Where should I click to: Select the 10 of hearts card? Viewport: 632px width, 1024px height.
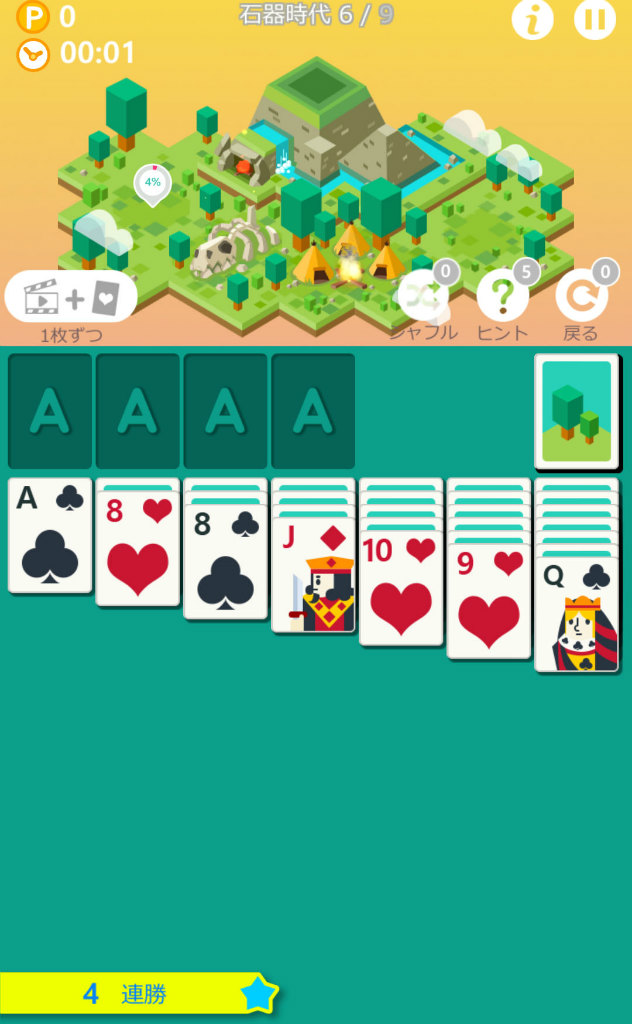(401, 588)
